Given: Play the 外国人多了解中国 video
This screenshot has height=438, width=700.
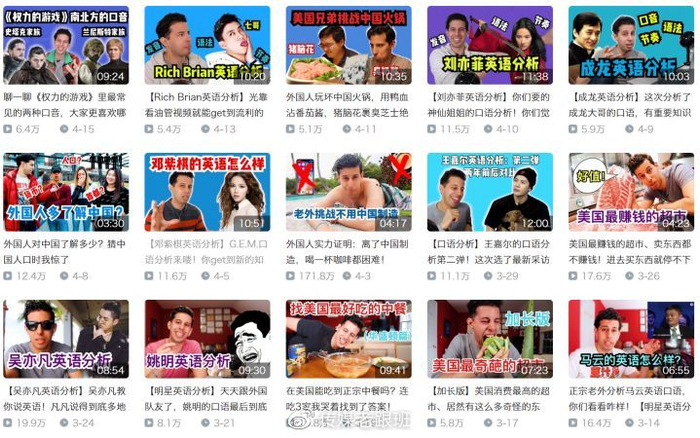Looking at the screenshot, I should tap(65, 192).
